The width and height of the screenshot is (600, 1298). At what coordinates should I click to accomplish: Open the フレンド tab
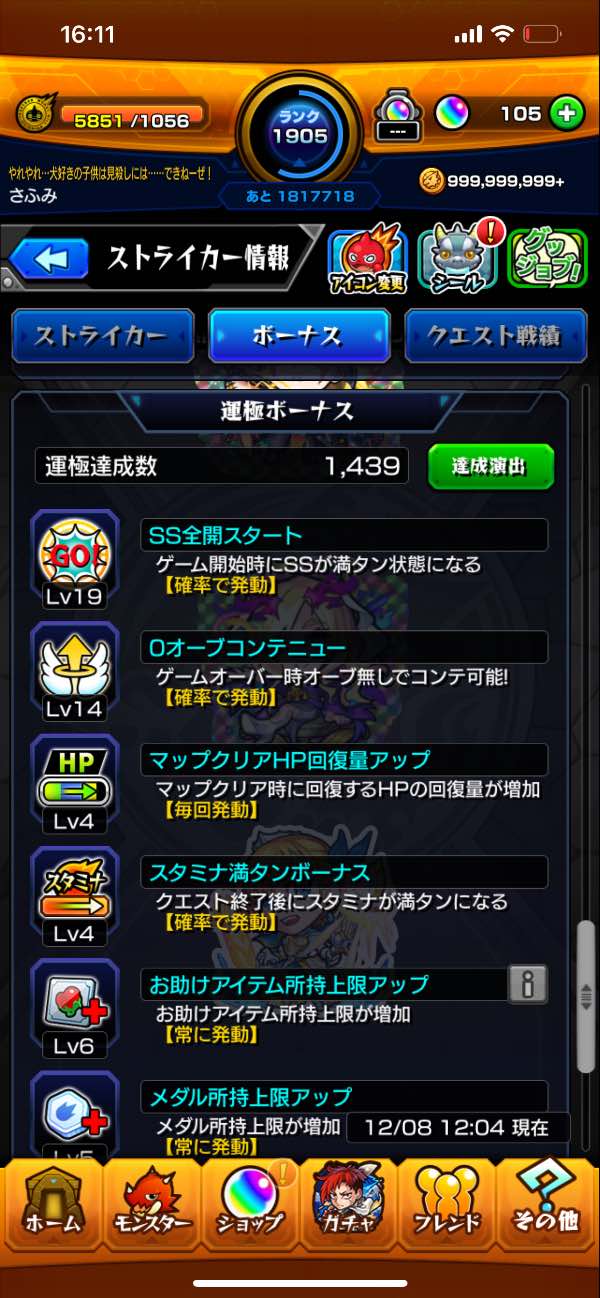[448, 1202]
